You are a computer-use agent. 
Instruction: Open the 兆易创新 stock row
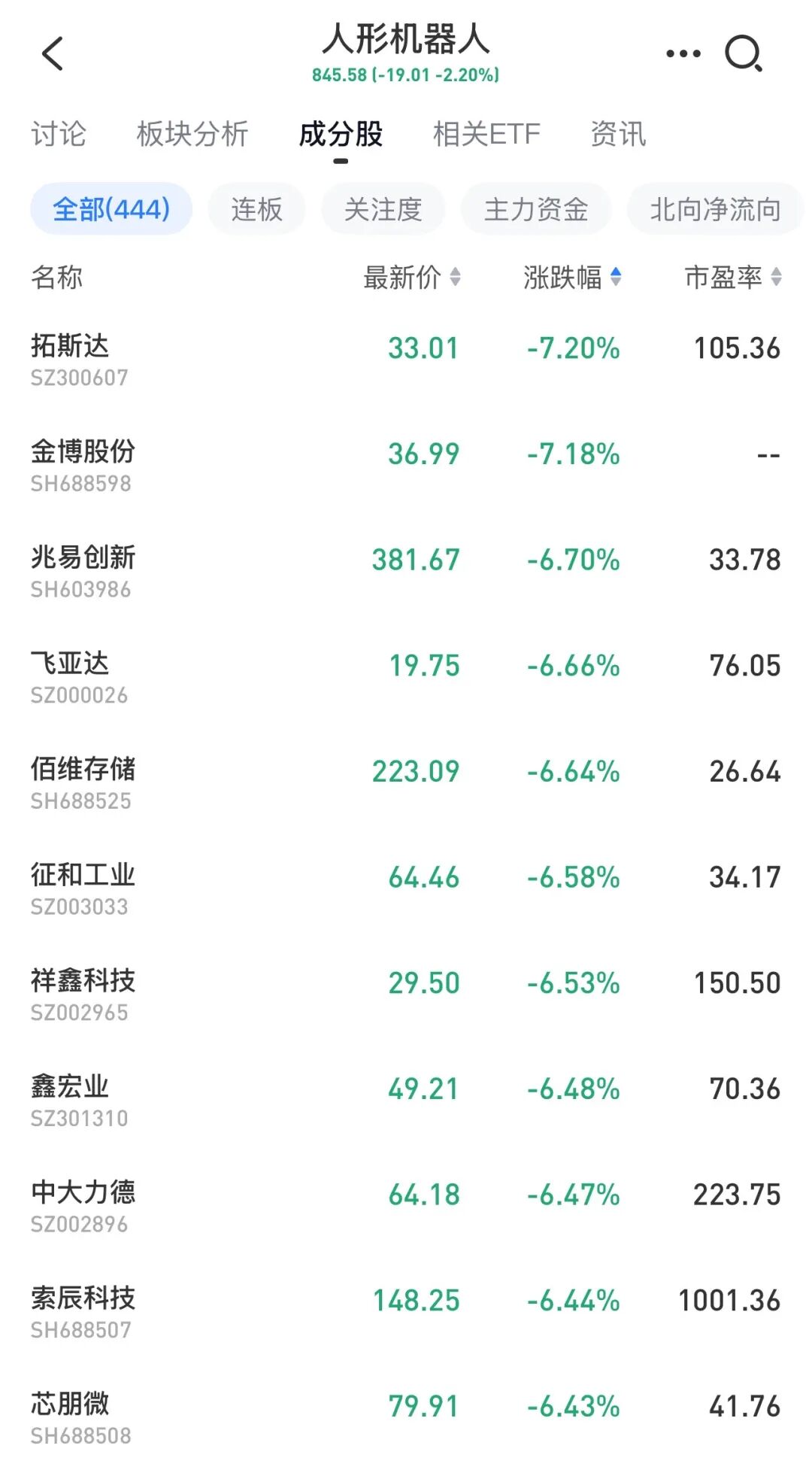click(x=406, y=571)
